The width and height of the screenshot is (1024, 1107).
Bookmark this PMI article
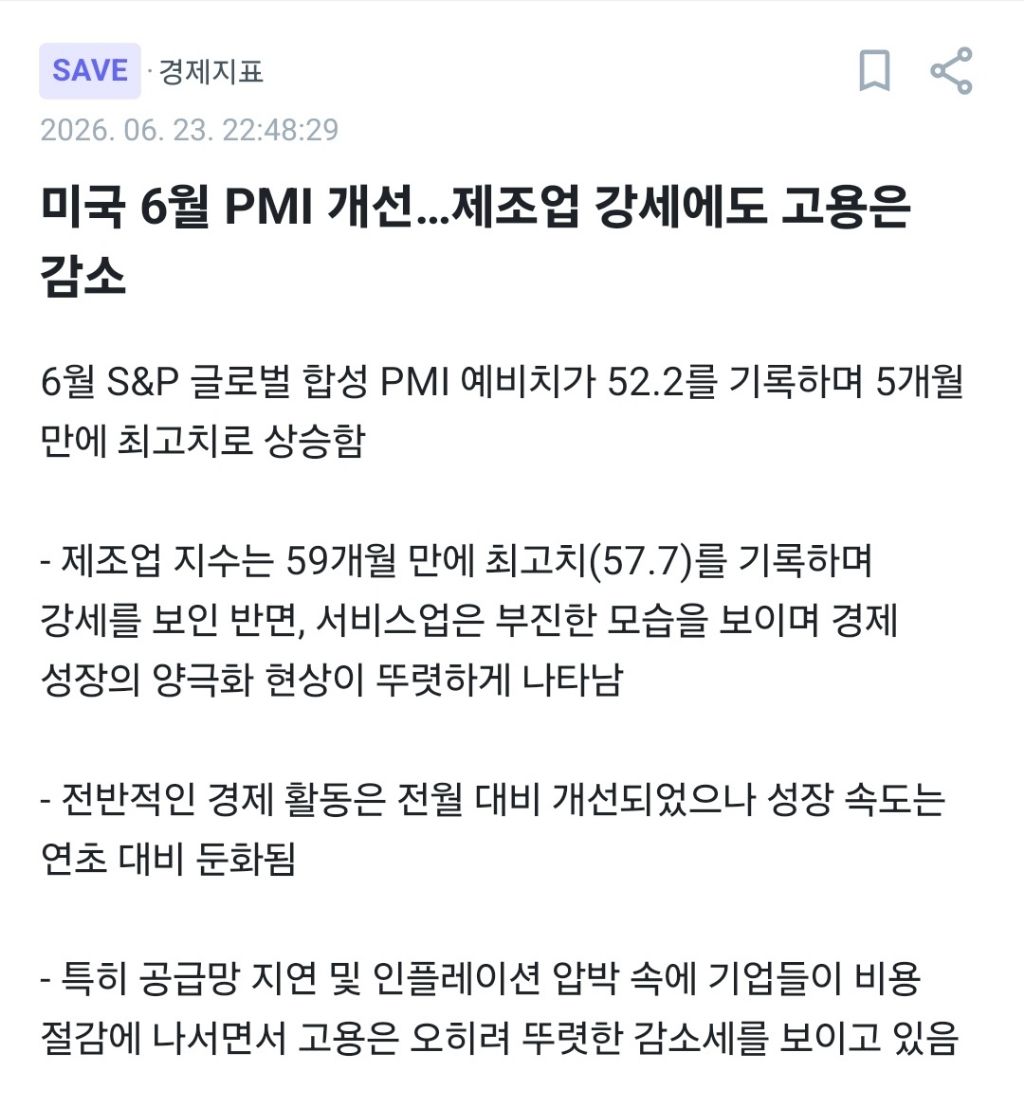click(874, 71)
